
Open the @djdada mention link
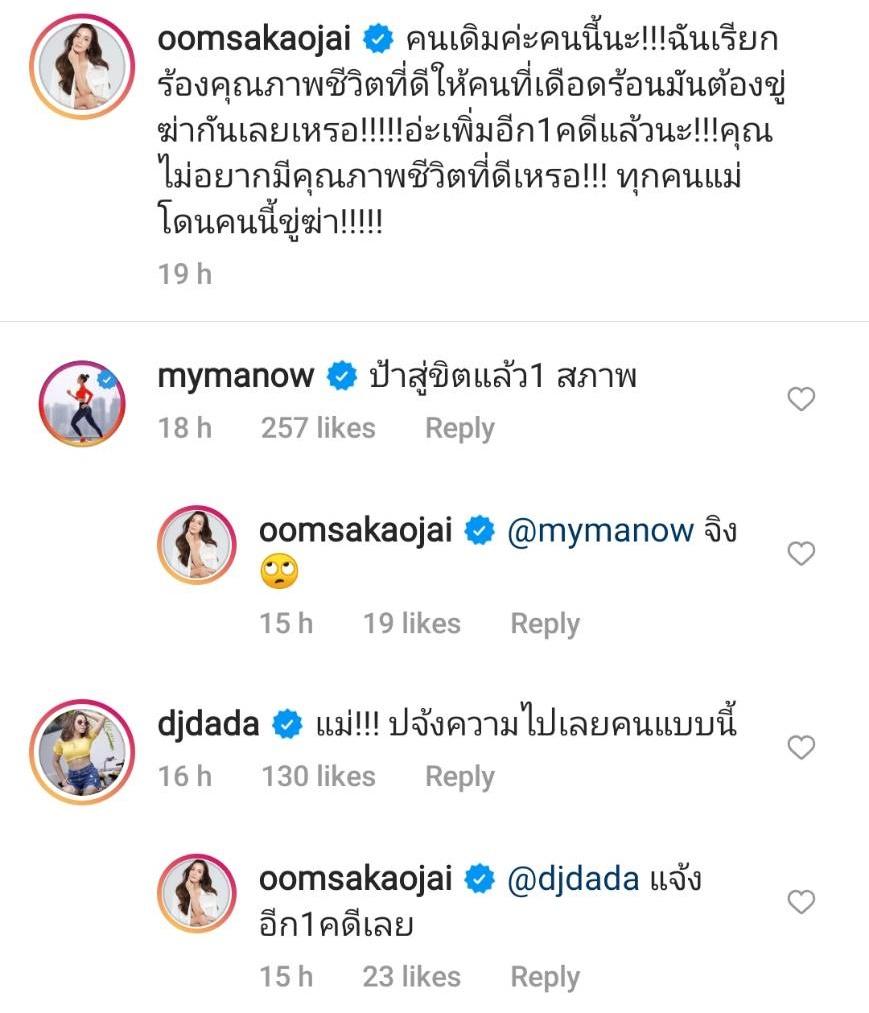coord(573,880)
